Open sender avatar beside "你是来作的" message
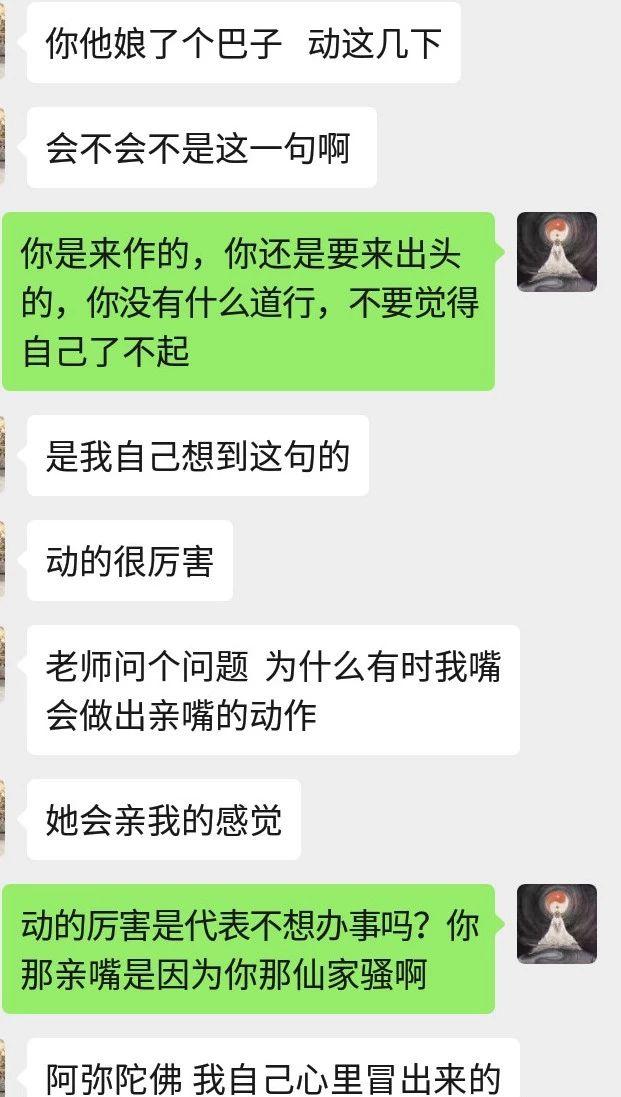 coord(557,252)
